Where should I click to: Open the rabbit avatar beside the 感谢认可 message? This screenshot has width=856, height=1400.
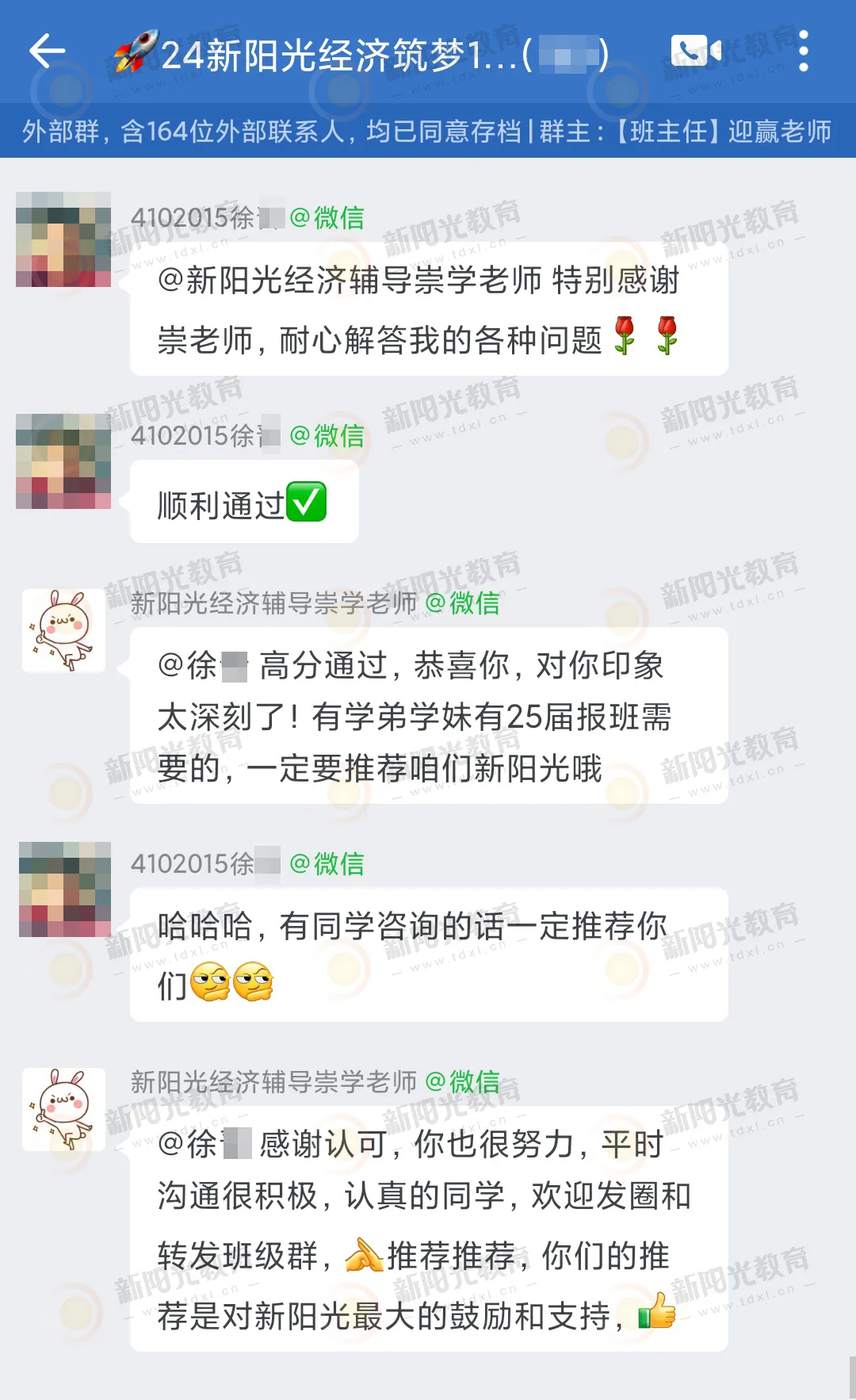[63, 1109]
